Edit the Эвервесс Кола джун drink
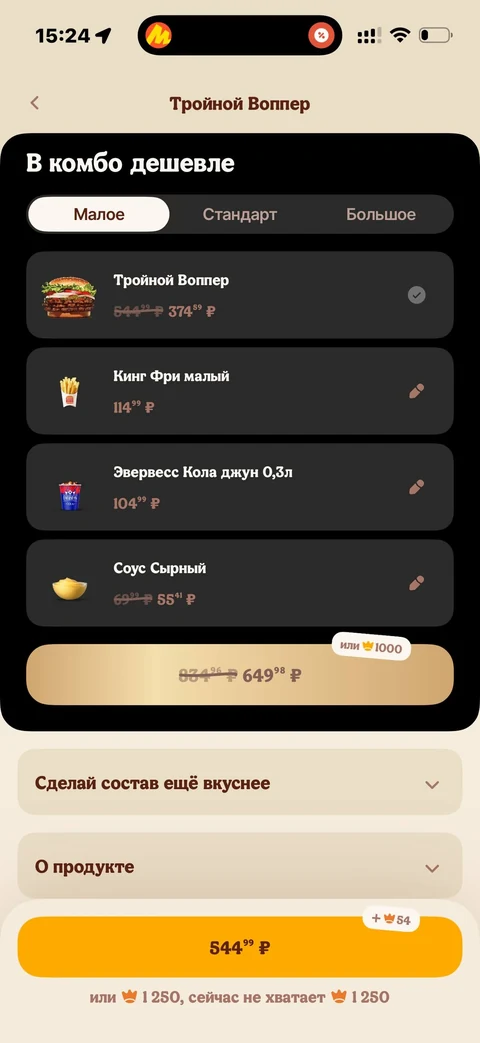Screen dimensions: 480x1043 (x=416, y=487)
